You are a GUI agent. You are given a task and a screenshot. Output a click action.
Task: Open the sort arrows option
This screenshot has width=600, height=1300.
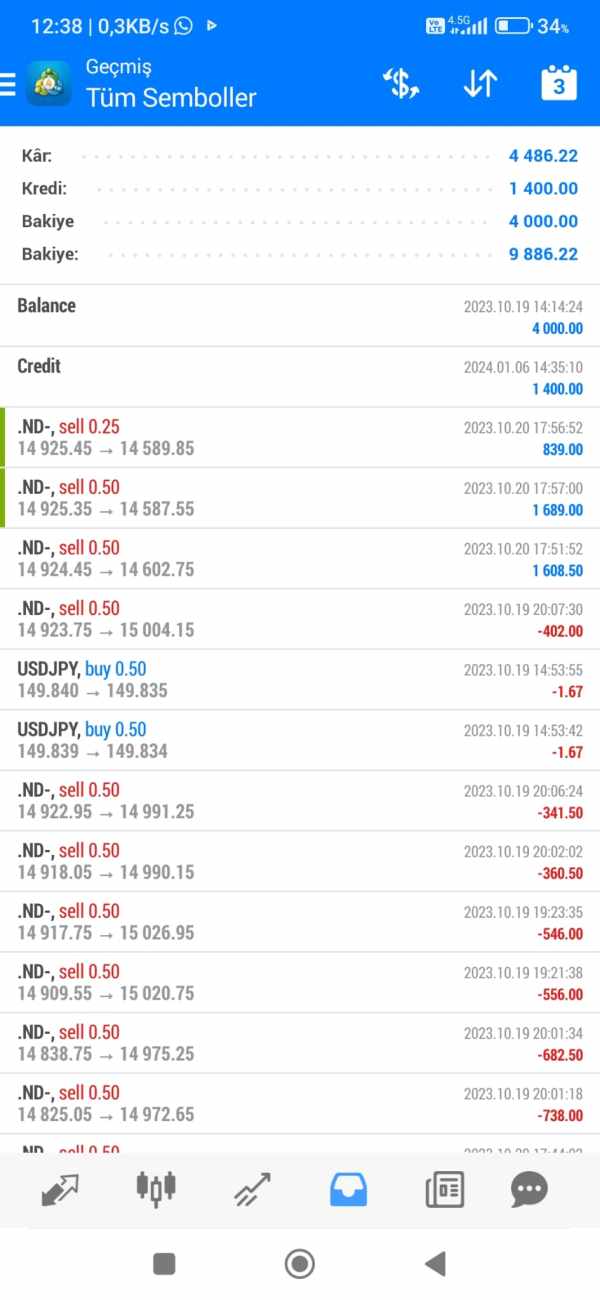click(x=480, y=85)
